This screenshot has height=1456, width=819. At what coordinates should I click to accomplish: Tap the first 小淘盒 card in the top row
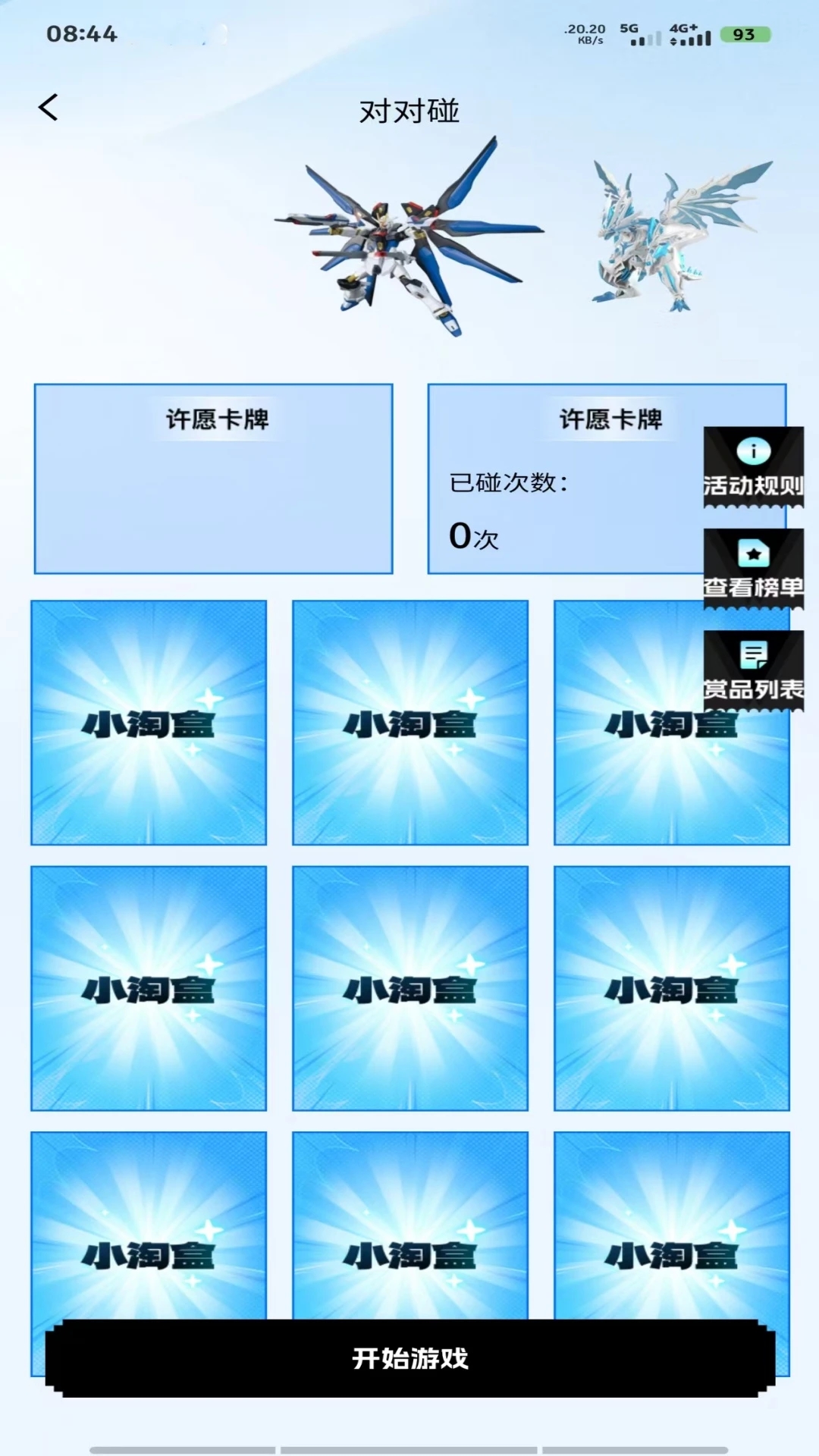point(149,723)
